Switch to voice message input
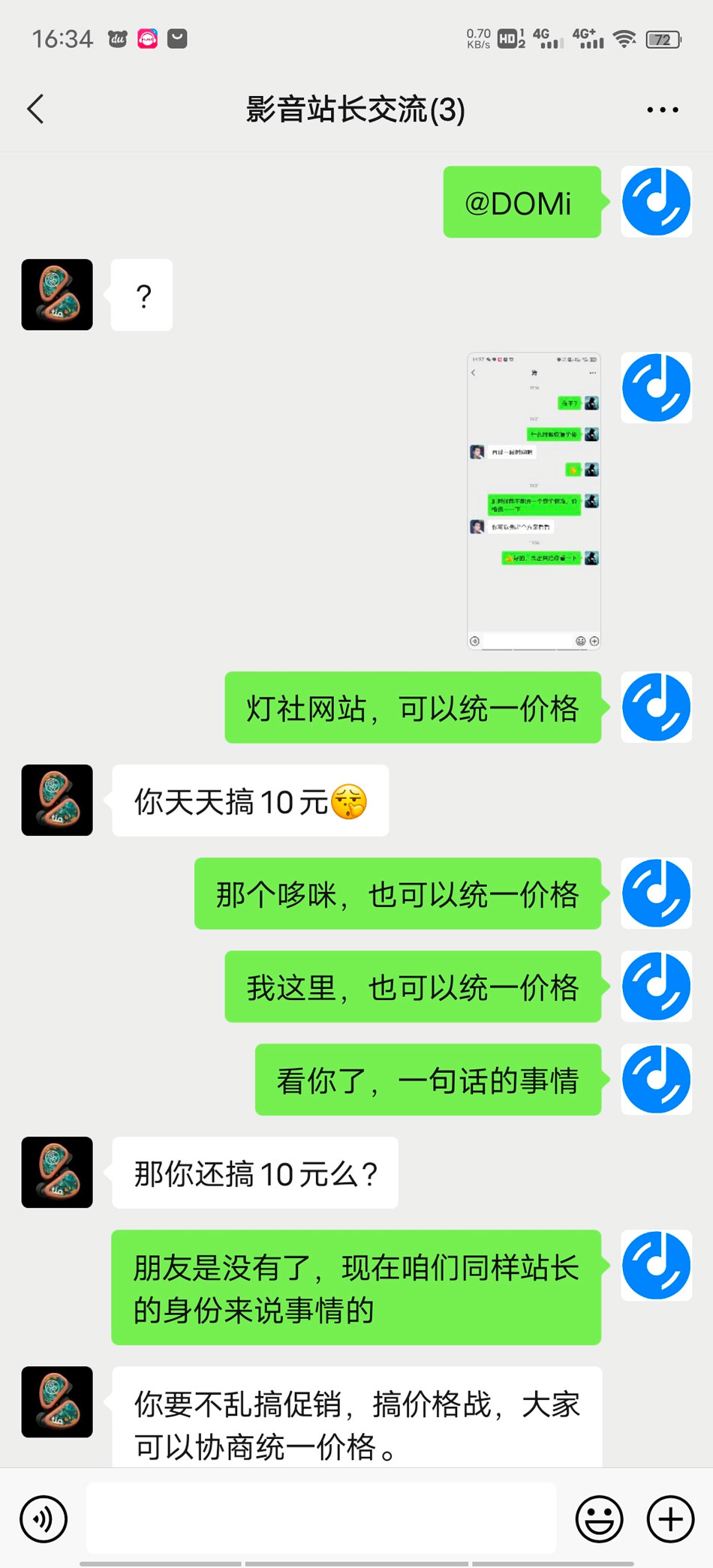The width and height of the screenshot is (713, 1568). (x=44, y=1519)
